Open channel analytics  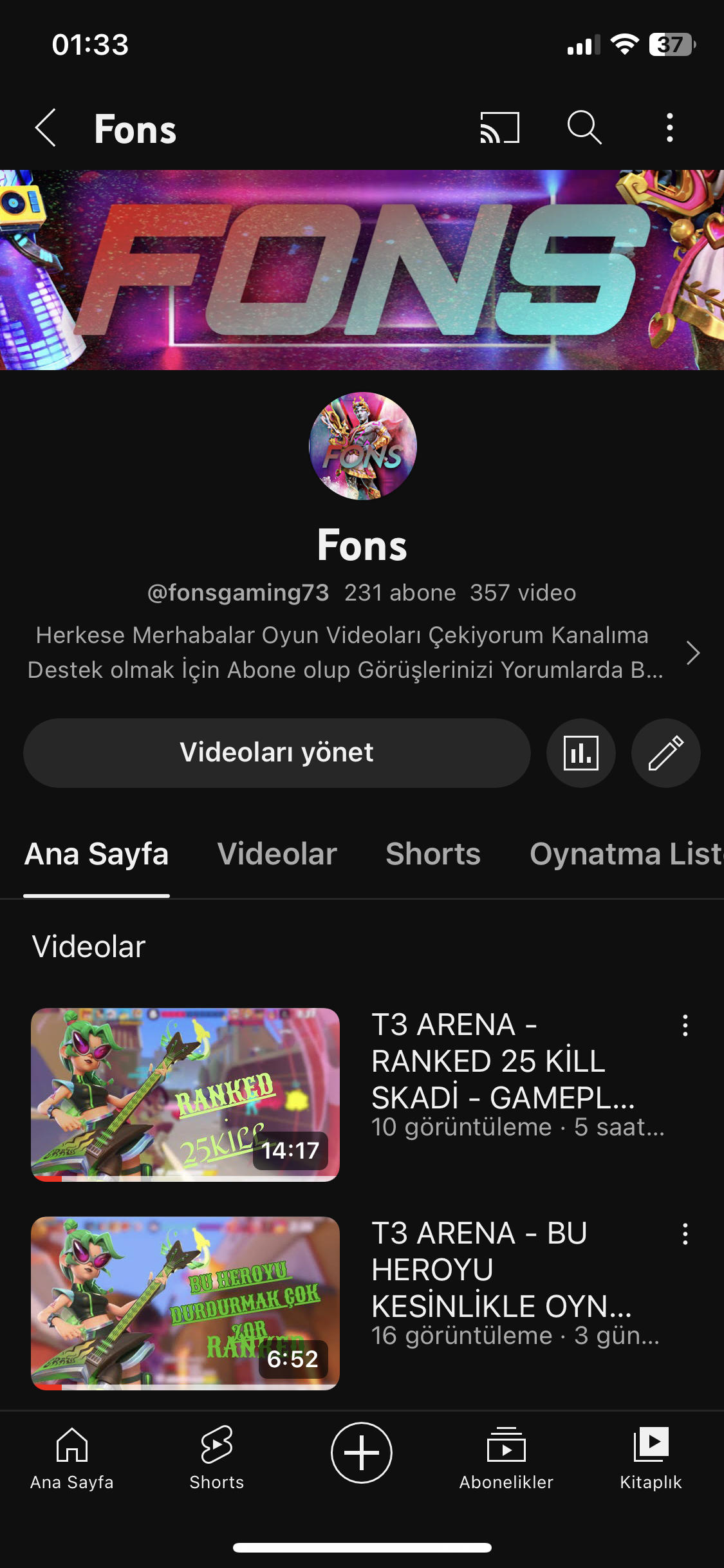(580, 752)
